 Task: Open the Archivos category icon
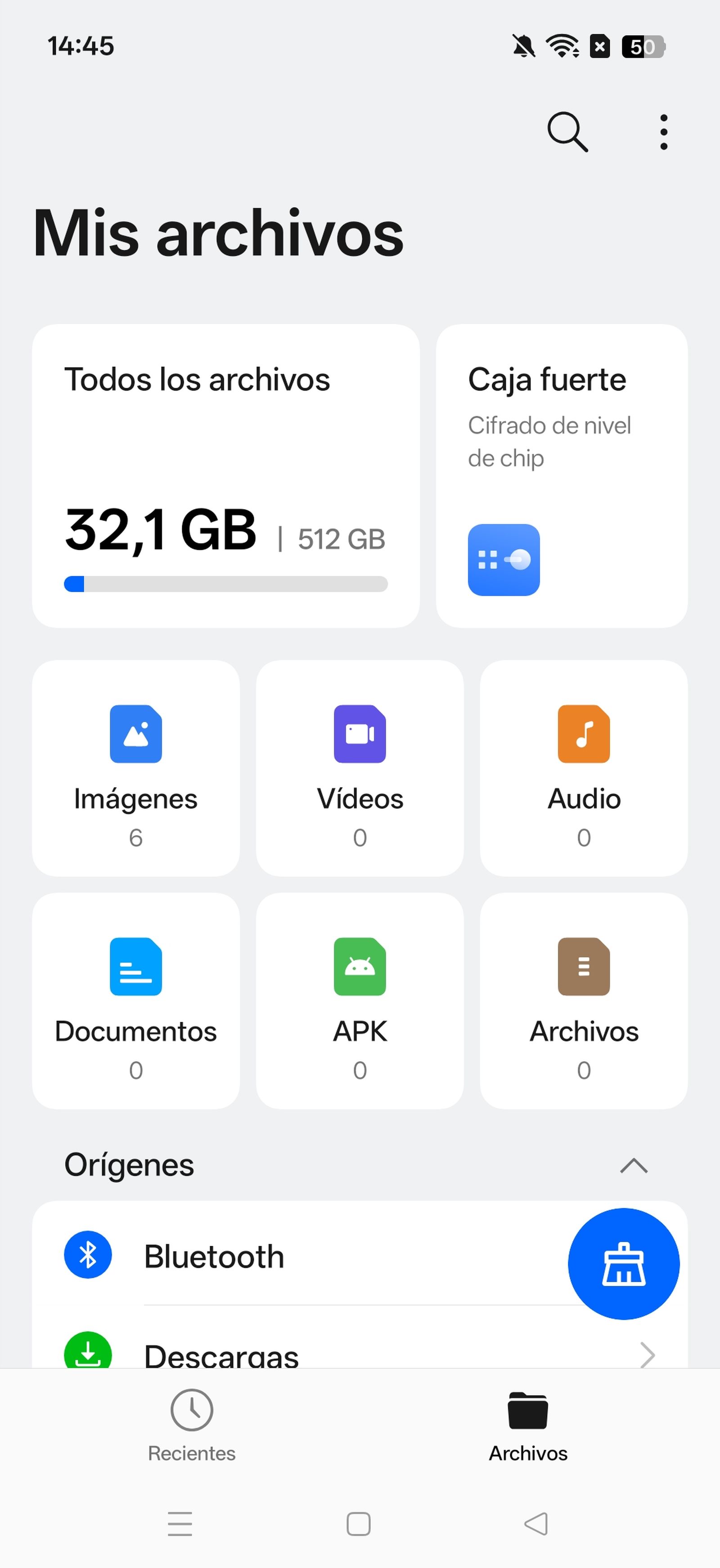[583, 967]
